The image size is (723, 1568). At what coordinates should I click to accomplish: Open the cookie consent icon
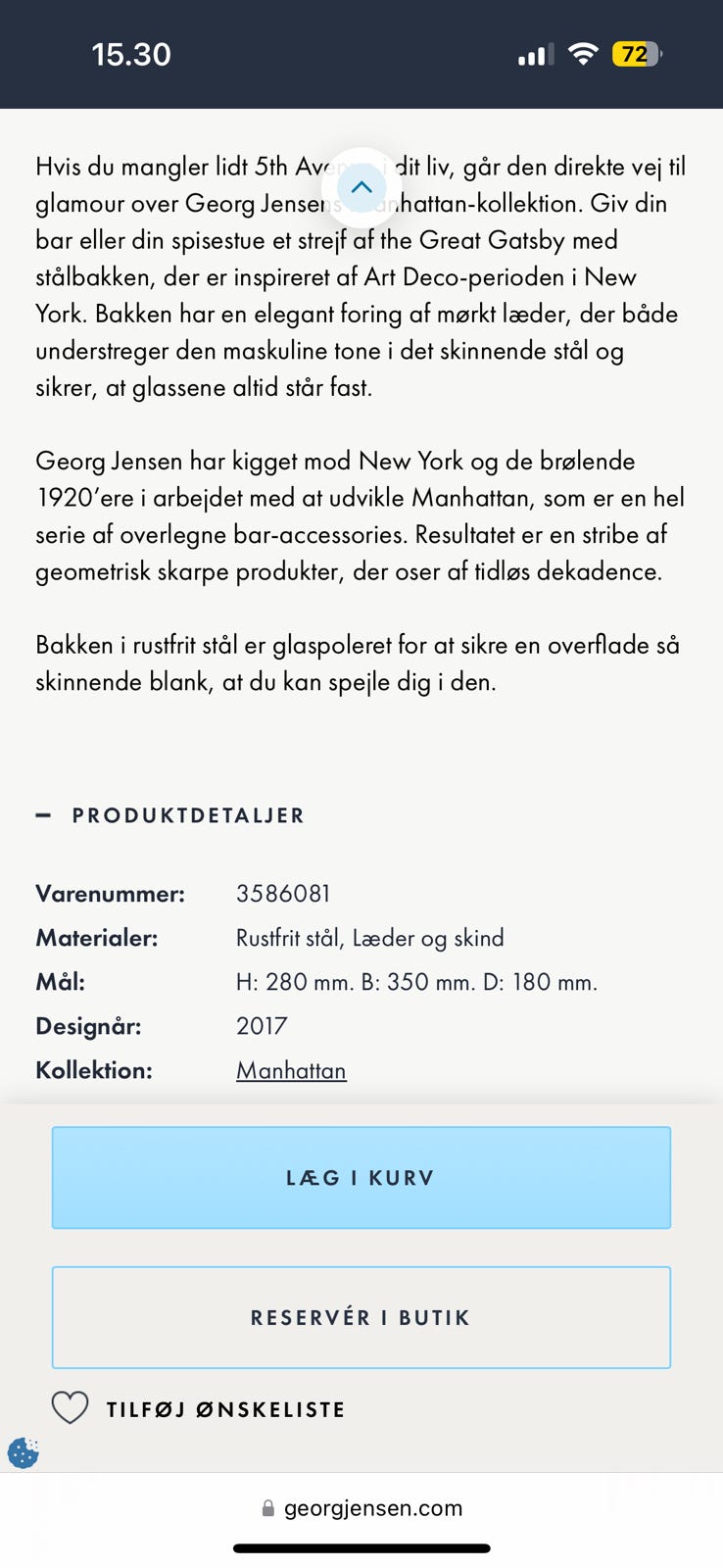pyautogui.click(x=22, y=1453)
